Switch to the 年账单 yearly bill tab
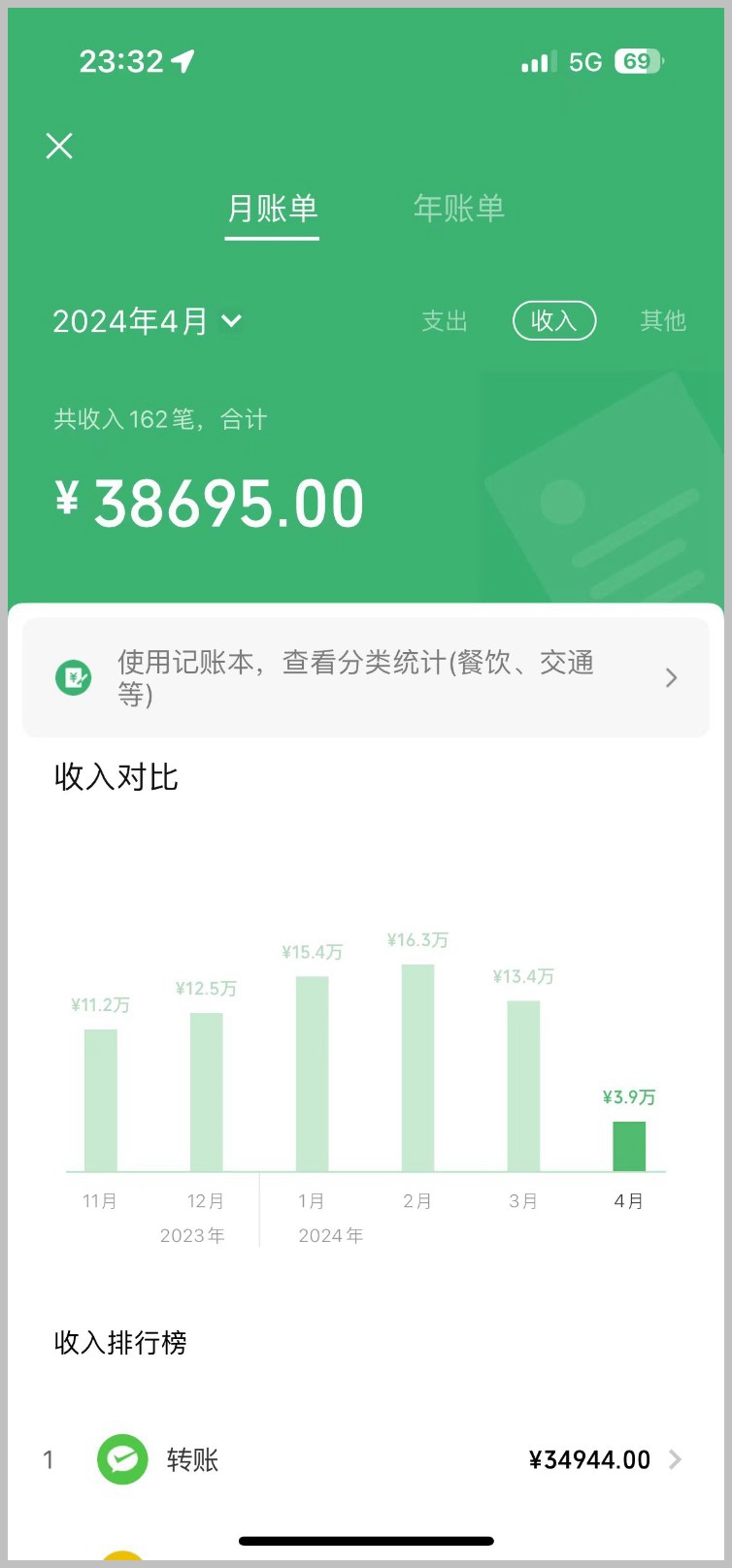 click(458, 209)
